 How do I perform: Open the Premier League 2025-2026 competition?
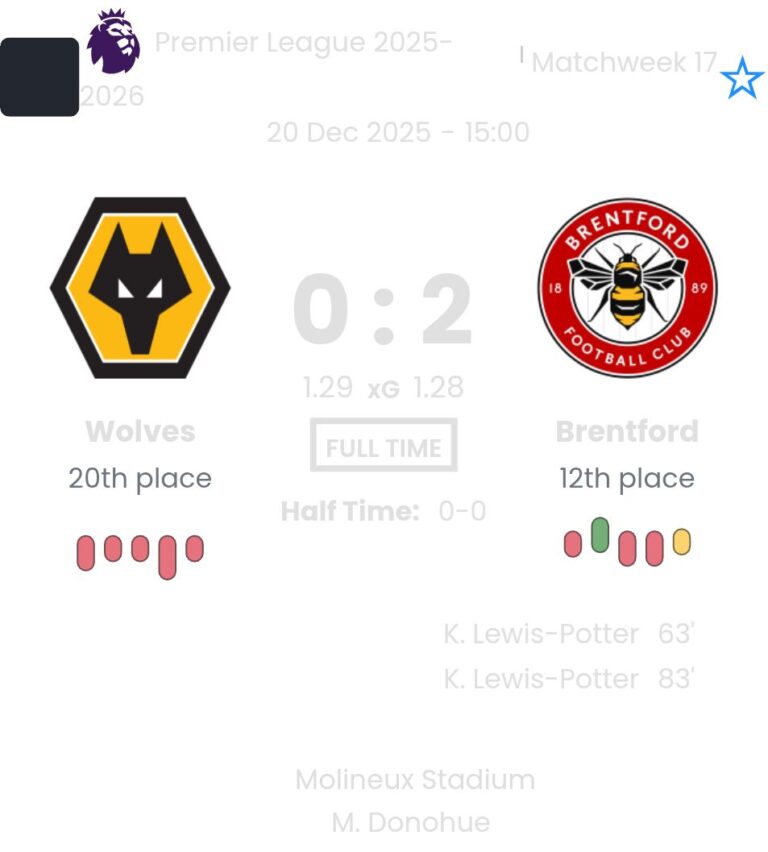click(302, 44)
